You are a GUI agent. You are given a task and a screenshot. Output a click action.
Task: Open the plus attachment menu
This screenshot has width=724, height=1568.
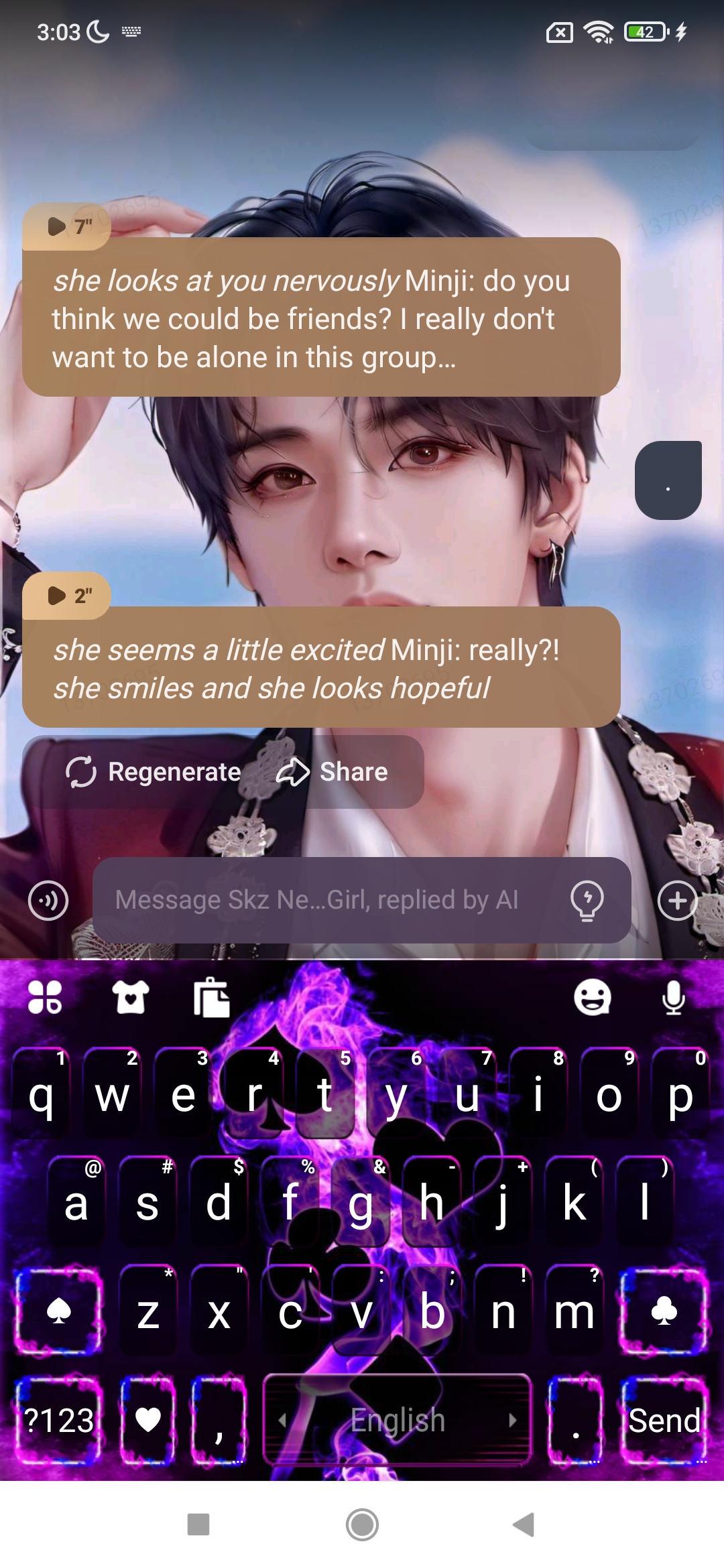coord(677,901)
